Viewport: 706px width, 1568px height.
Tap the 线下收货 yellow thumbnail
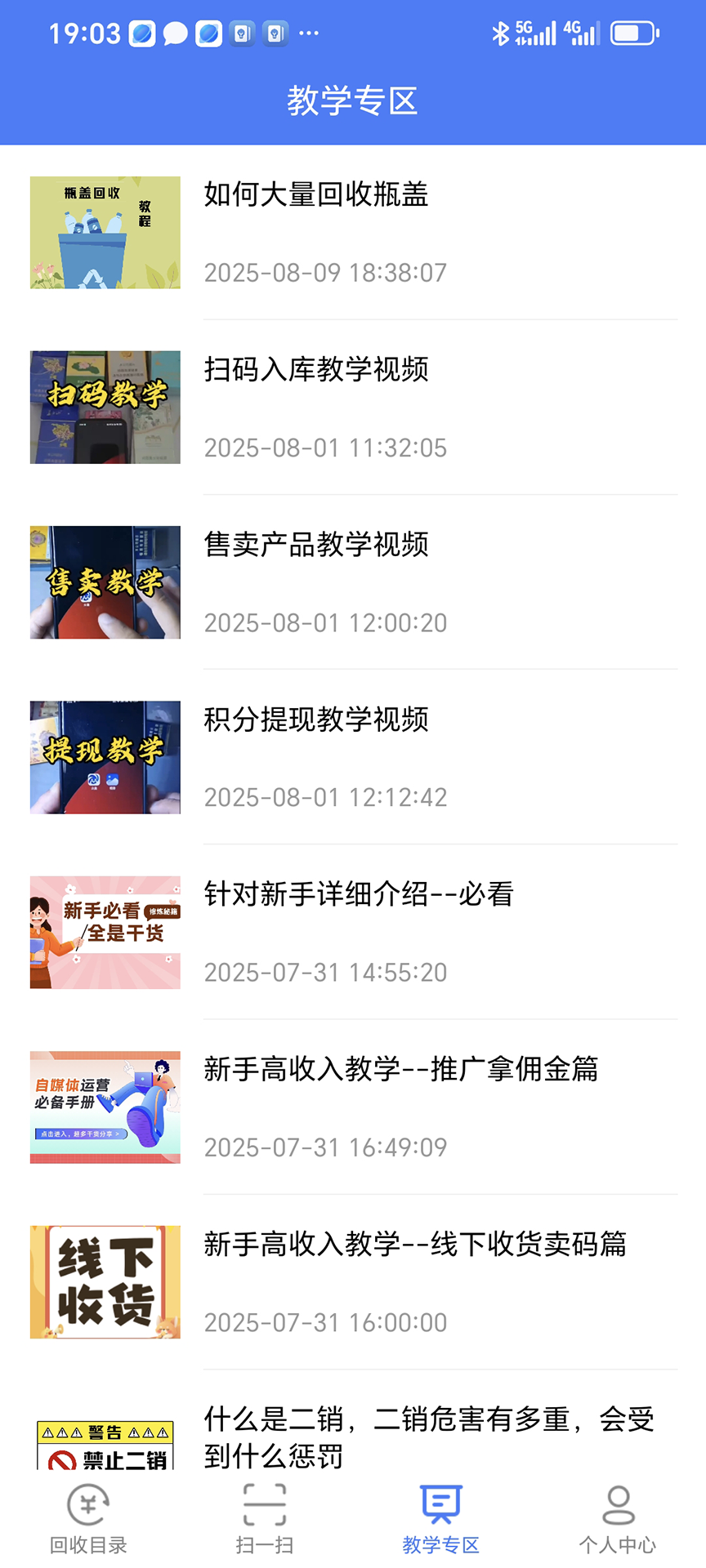[105, 1282]
